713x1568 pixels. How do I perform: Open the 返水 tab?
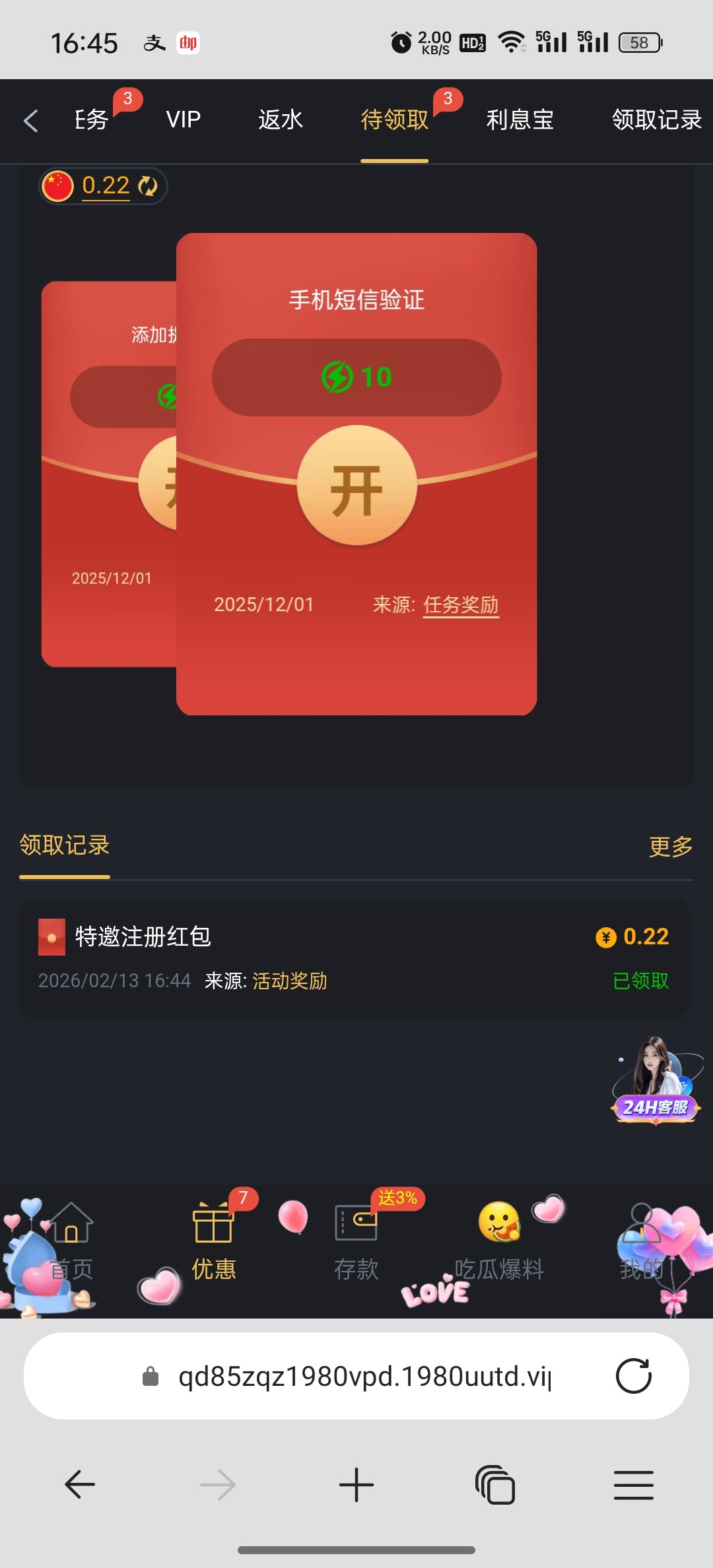pyautogui.click(x=281, y=120)
